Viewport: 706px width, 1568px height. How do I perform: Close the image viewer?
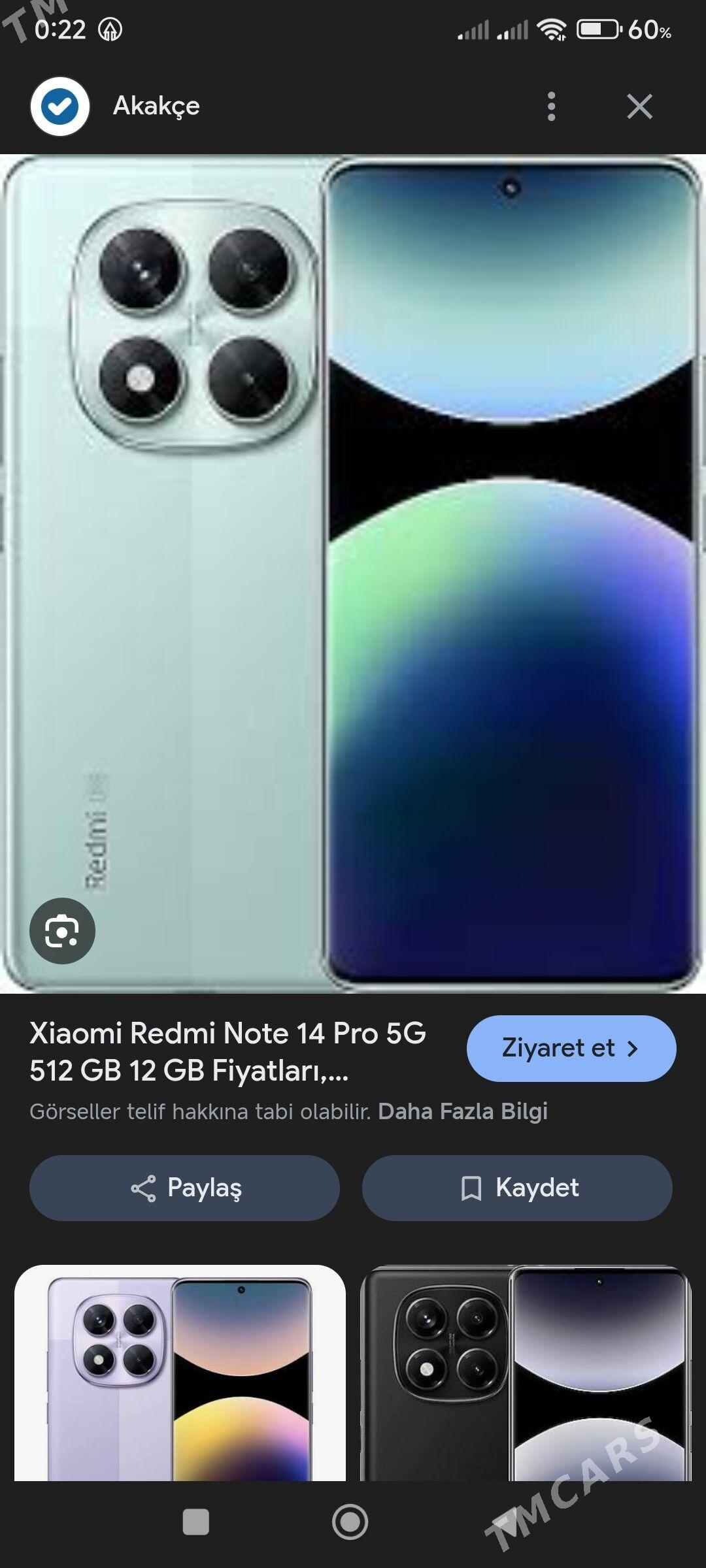[639, 106]
